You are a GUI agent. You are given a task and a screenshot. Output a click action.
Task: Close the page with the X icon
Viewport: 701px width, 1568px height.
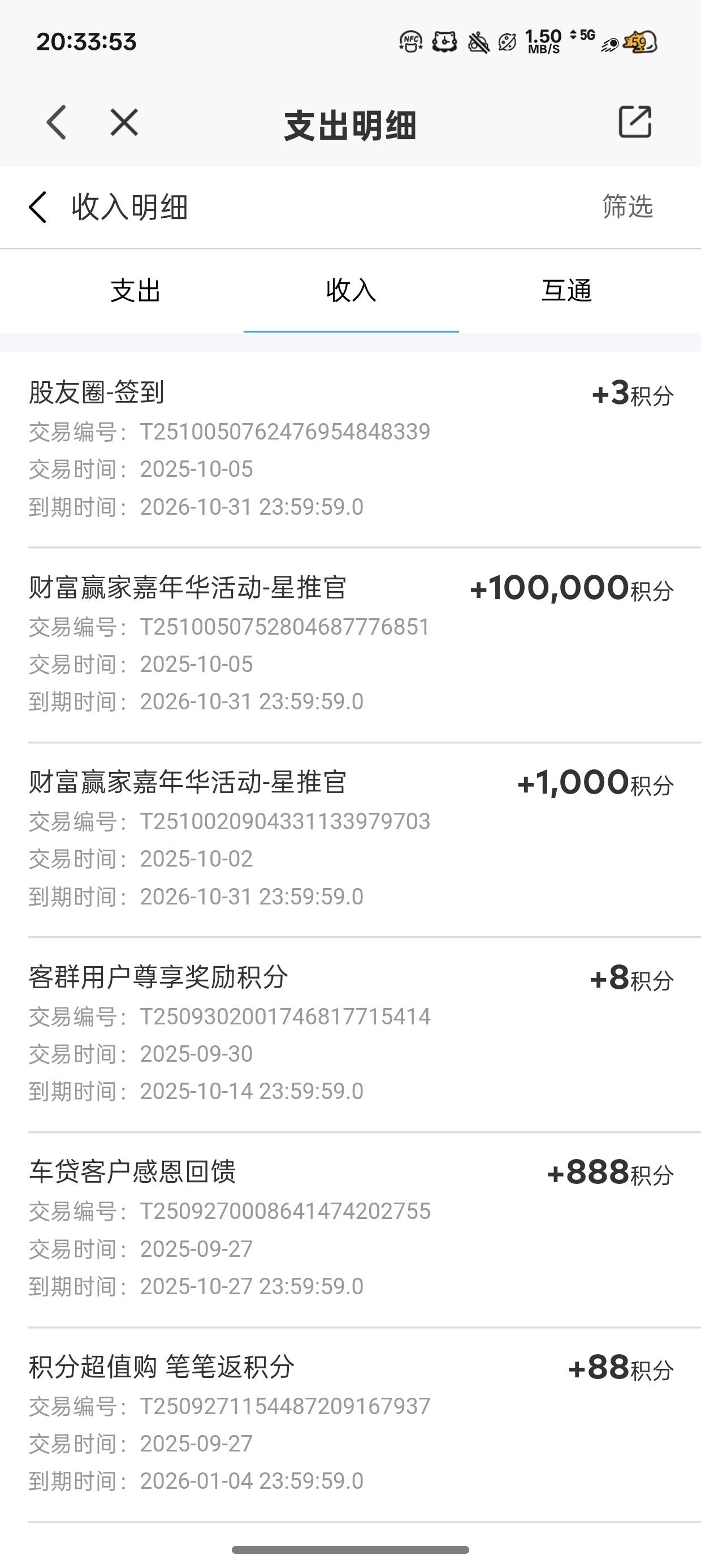124,122
